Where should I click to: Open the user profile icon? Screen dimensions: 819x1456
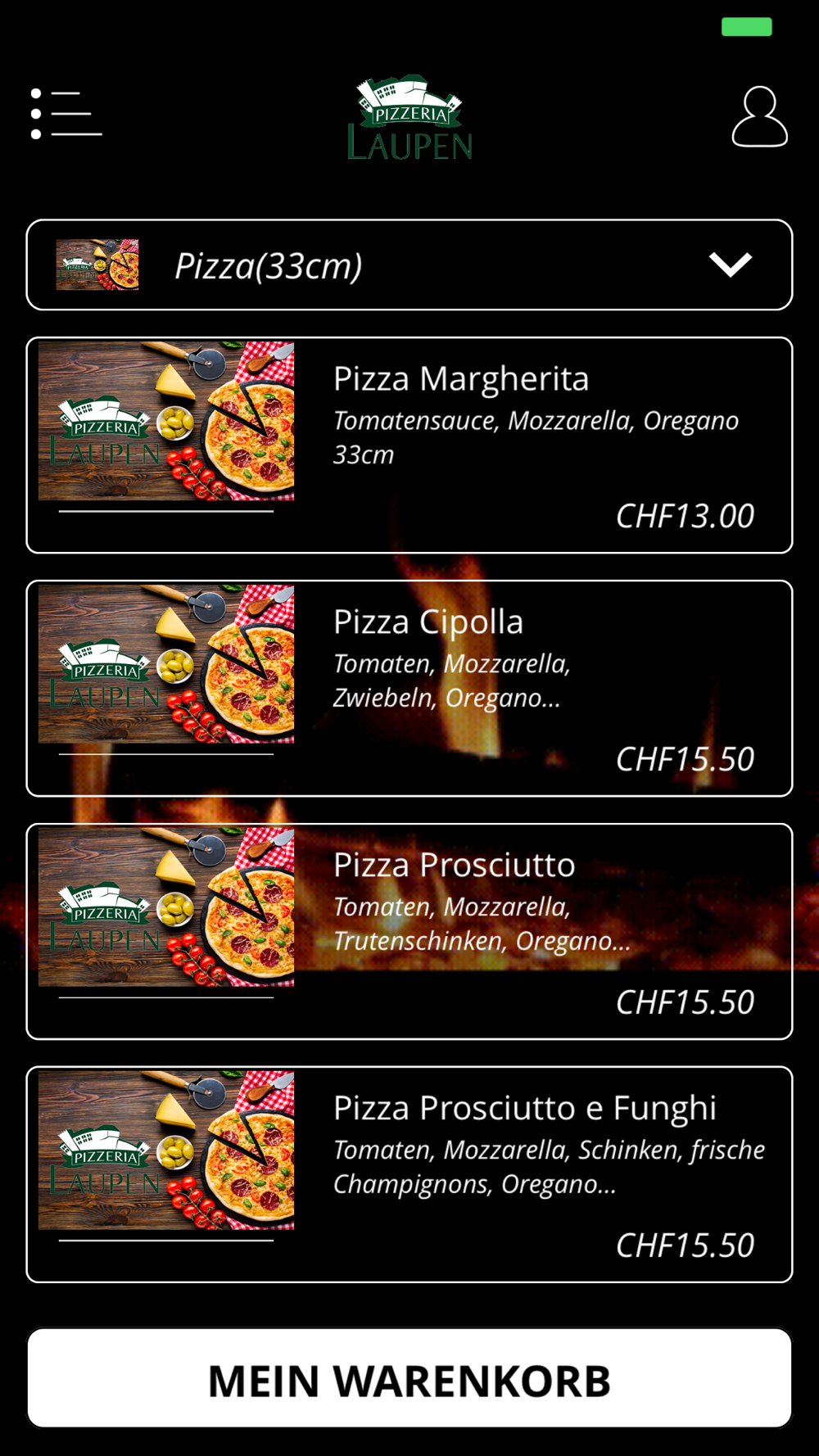[759, 116]
